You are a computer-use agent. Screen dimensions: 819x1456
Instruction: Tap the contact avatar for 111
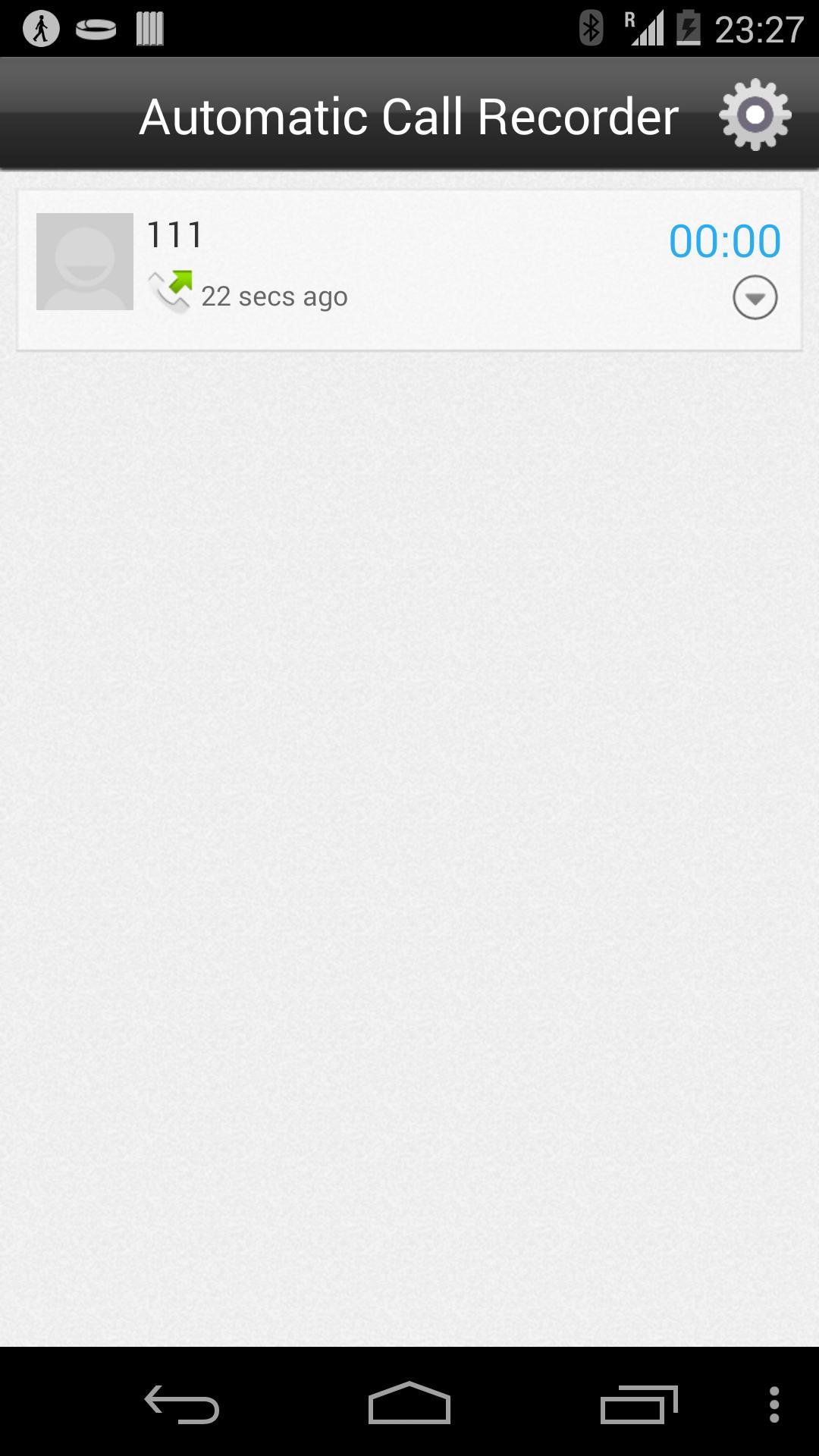[85, 262]
